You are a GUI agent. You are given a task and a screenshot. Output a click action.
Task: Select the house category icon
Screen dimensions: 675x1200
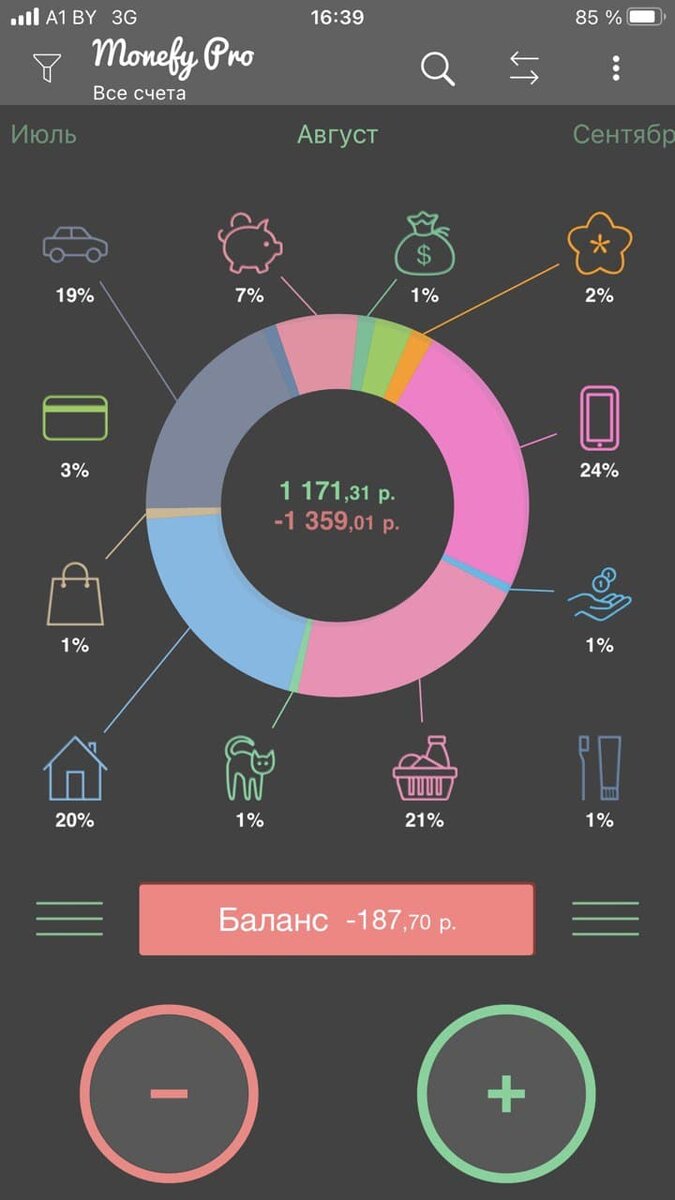(x=75, y=768)
